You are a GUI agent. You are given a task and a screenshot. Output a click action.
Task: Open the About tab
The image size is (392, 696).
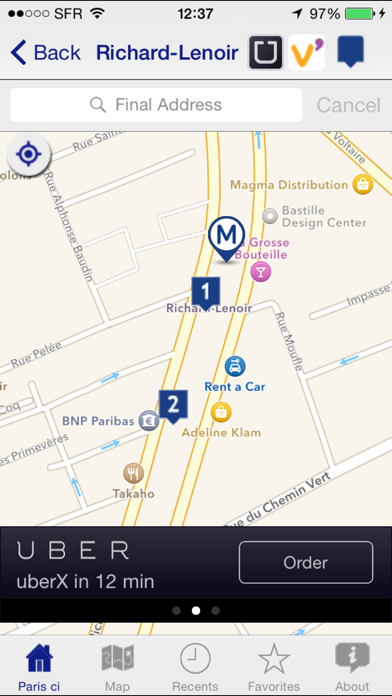(x=352, y=668)
